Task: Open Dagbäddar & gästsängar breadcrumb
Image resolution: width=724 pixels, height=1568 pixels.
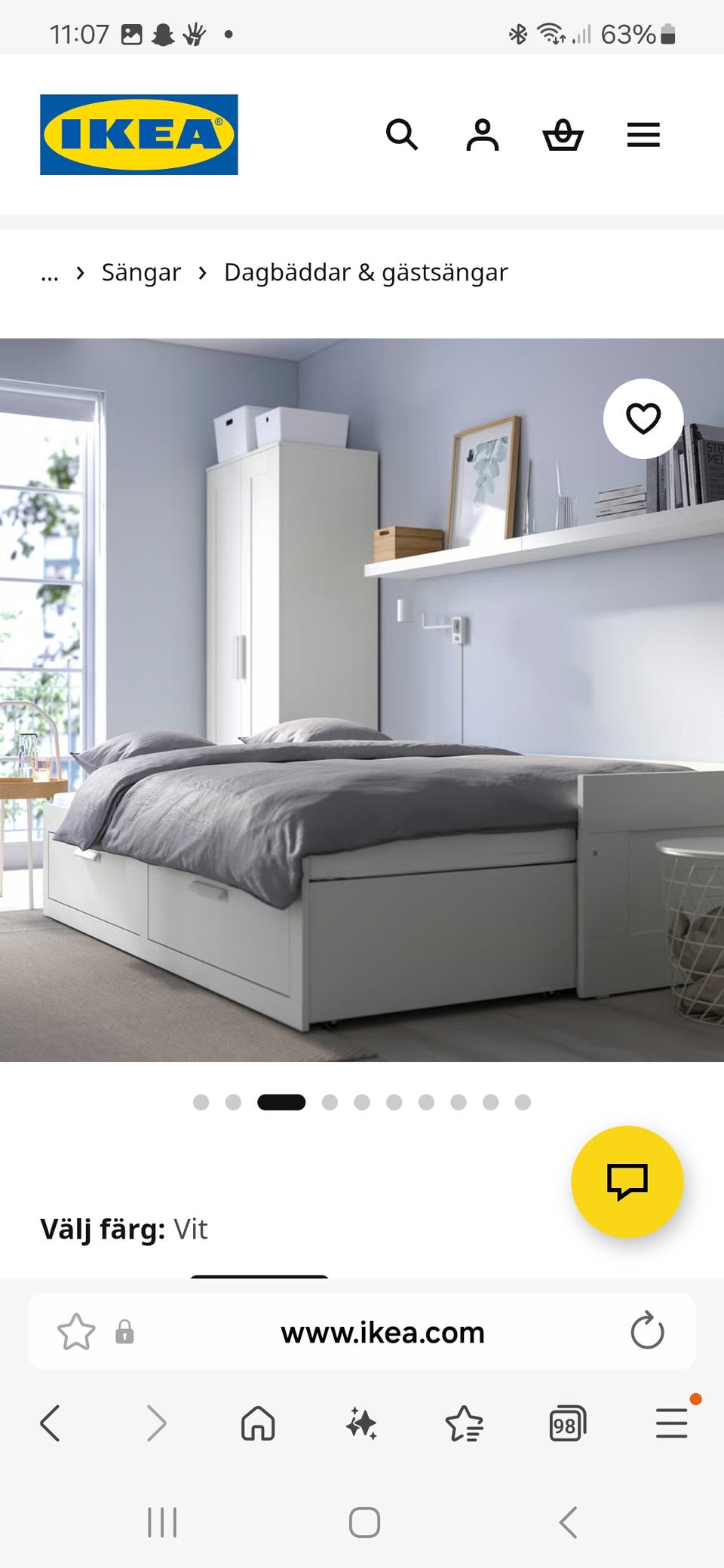Action: (366, 273)
